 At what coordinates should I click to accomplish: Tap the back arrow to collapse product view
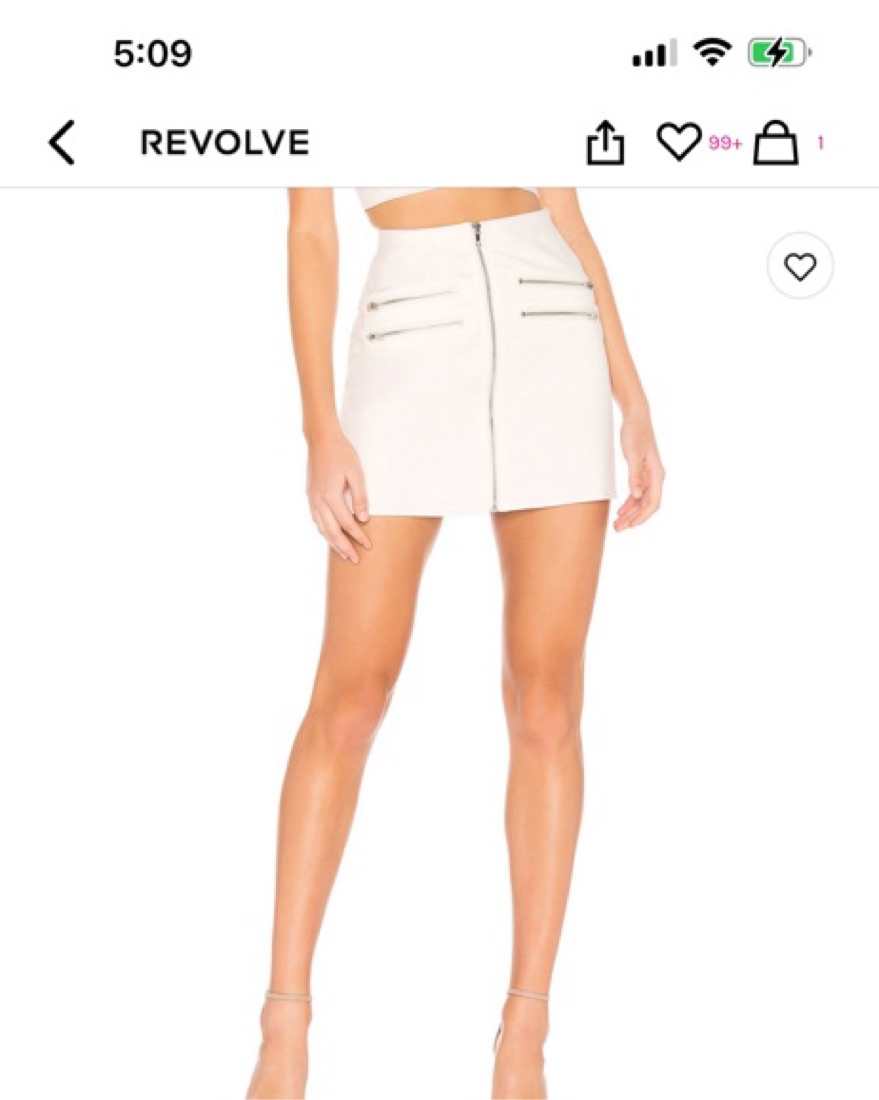tap(62, 141)
